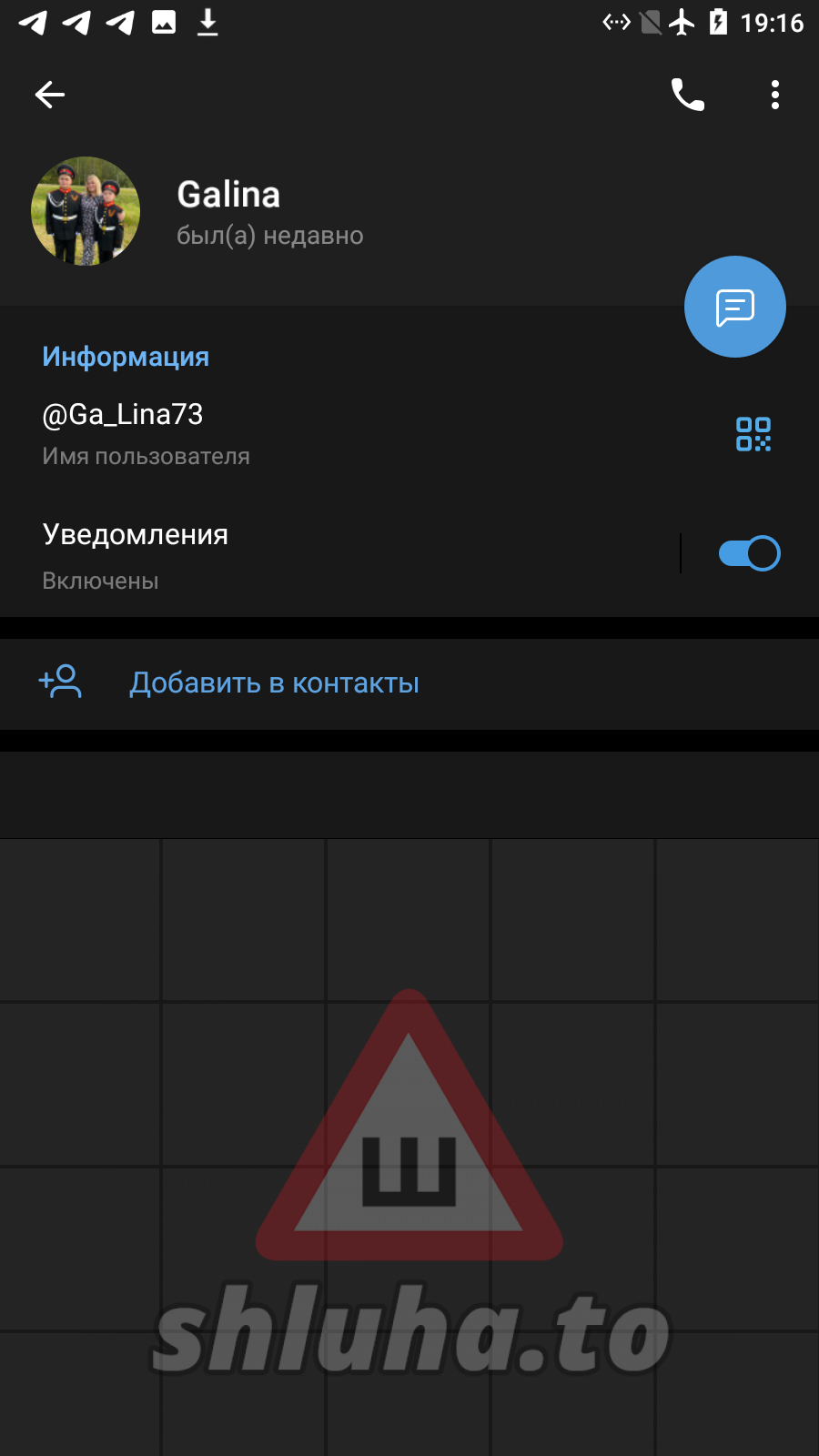Turn off the Уведомления switch
The width and height of the screenshot is (819, 1456).
click(x=749, y=553)
